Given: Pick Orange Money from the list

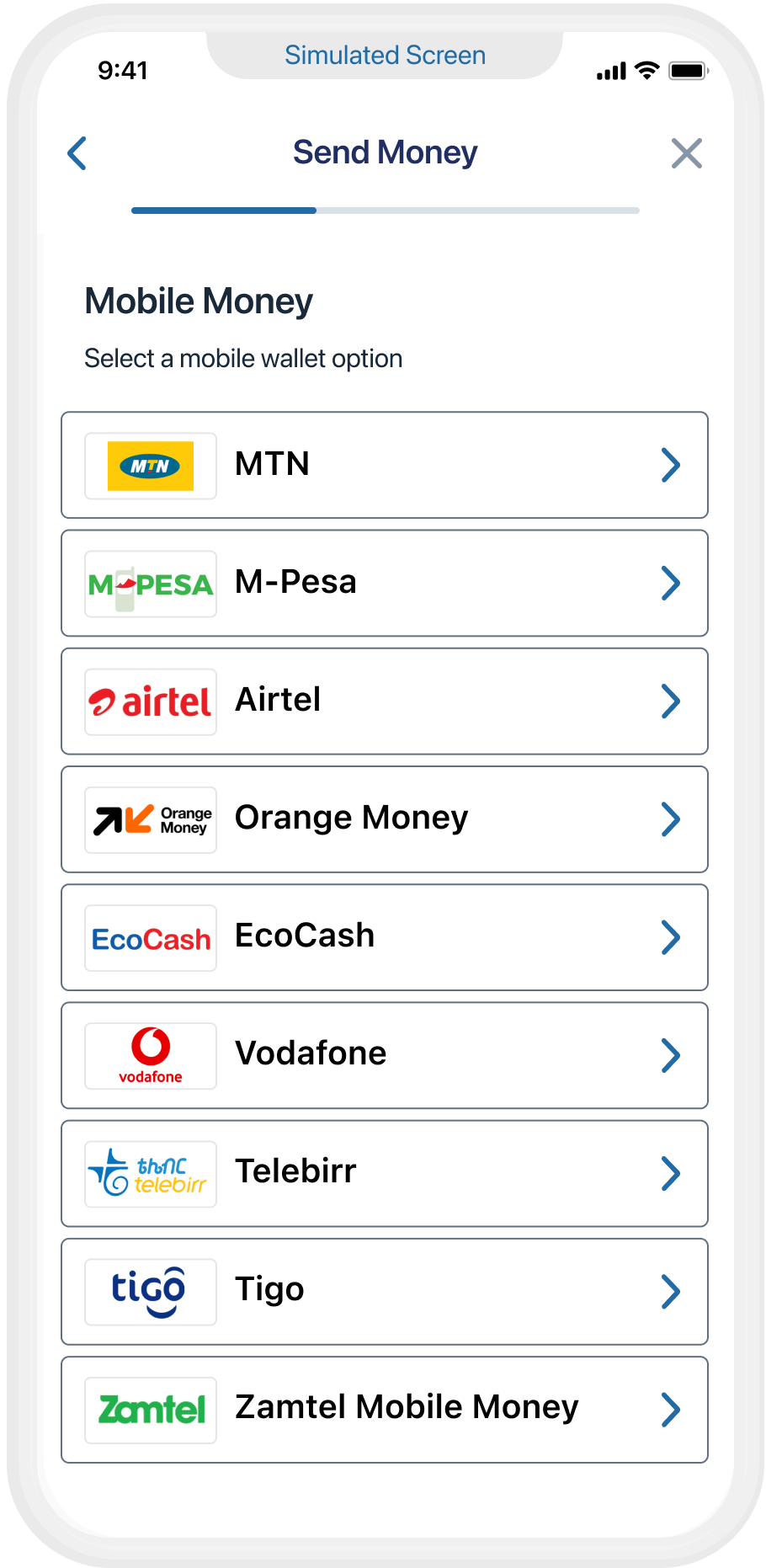Looking at the screenshot, I should pos(385,819).
